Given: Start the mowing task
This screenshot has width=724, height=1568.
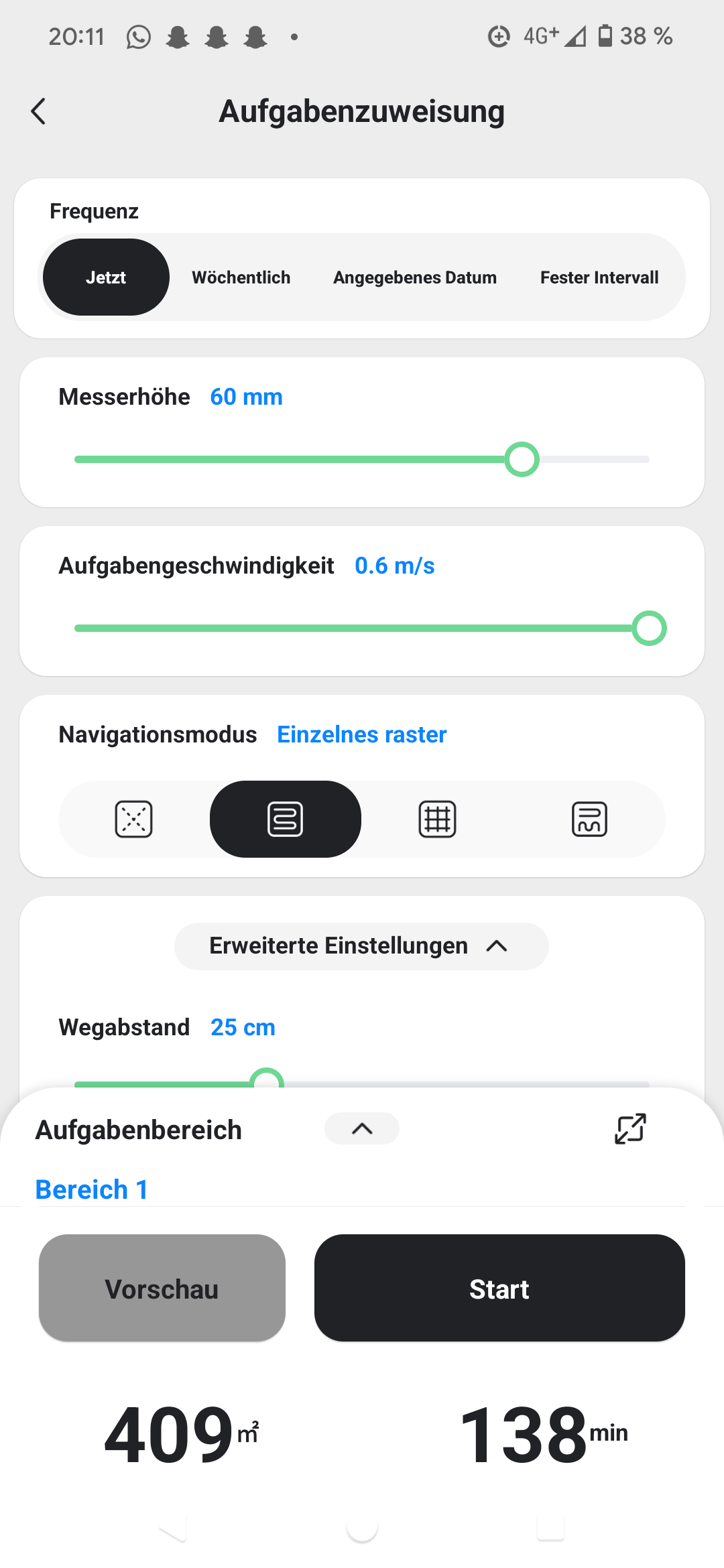Looking at the screenshot, I should point(499,1288).
